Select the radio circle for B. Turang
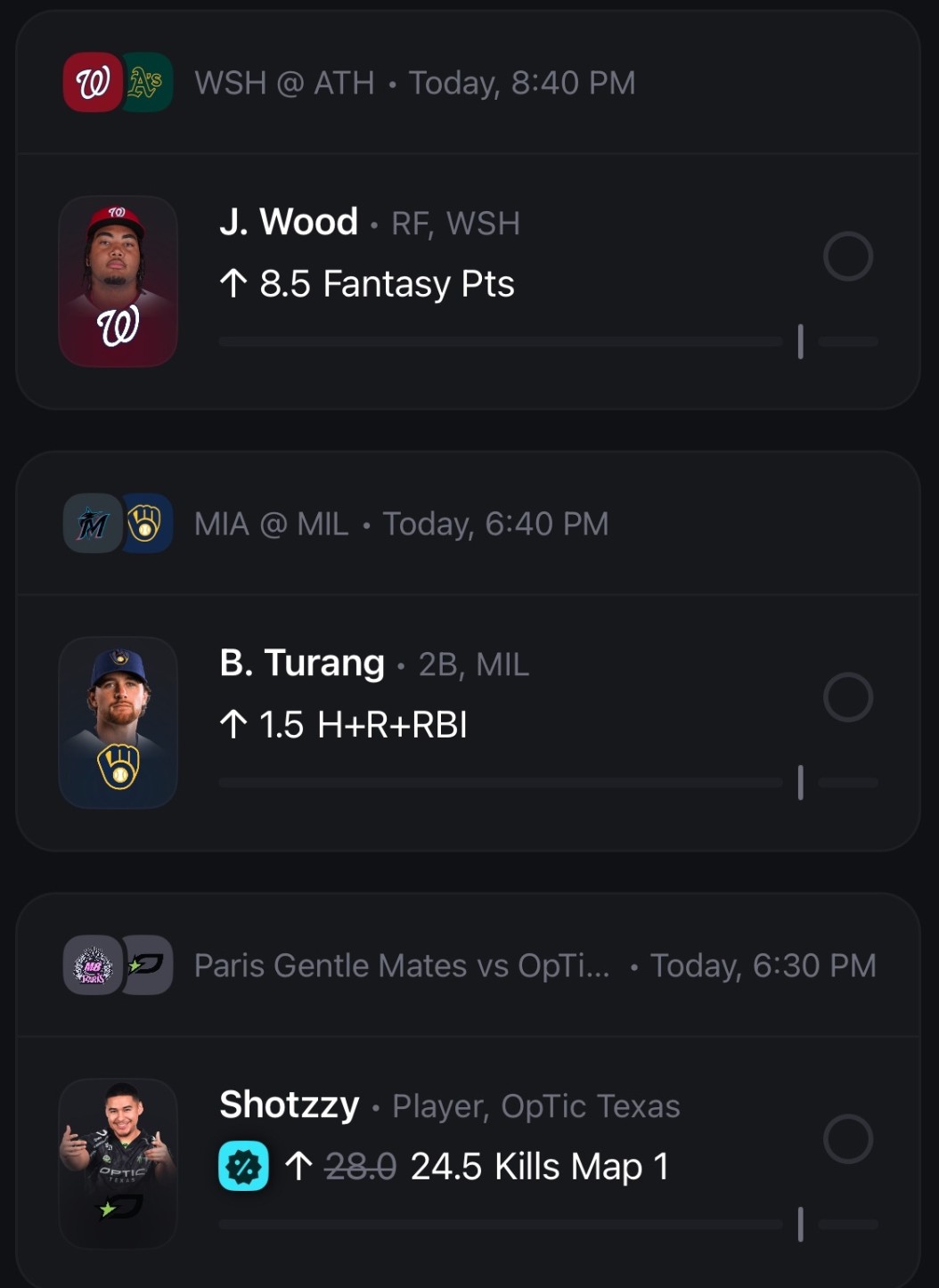This screenshot has width=939, height=1288. (x=847, y=697)
